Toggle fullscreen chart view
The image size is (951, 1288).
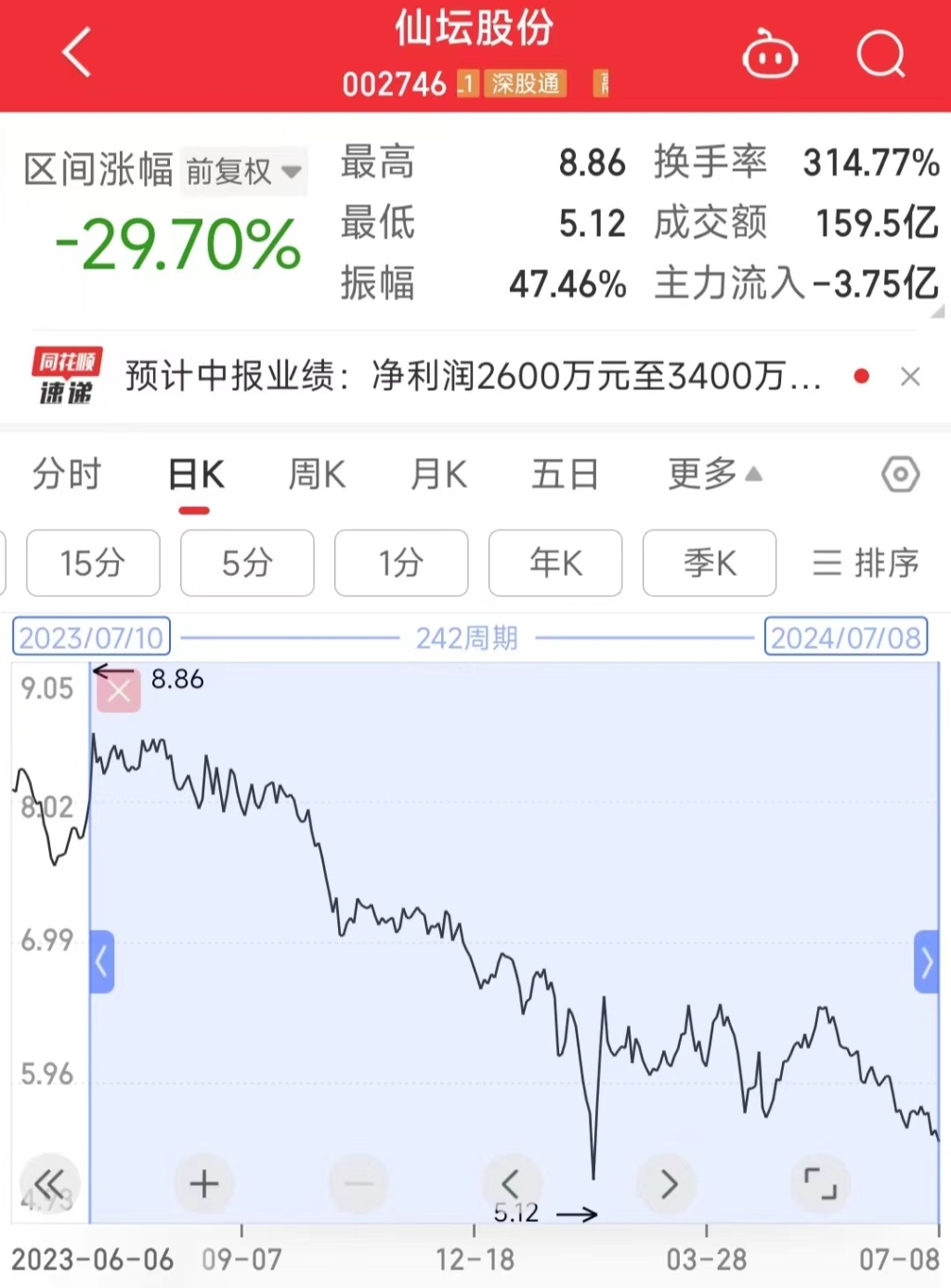(x=820, y=1184)
